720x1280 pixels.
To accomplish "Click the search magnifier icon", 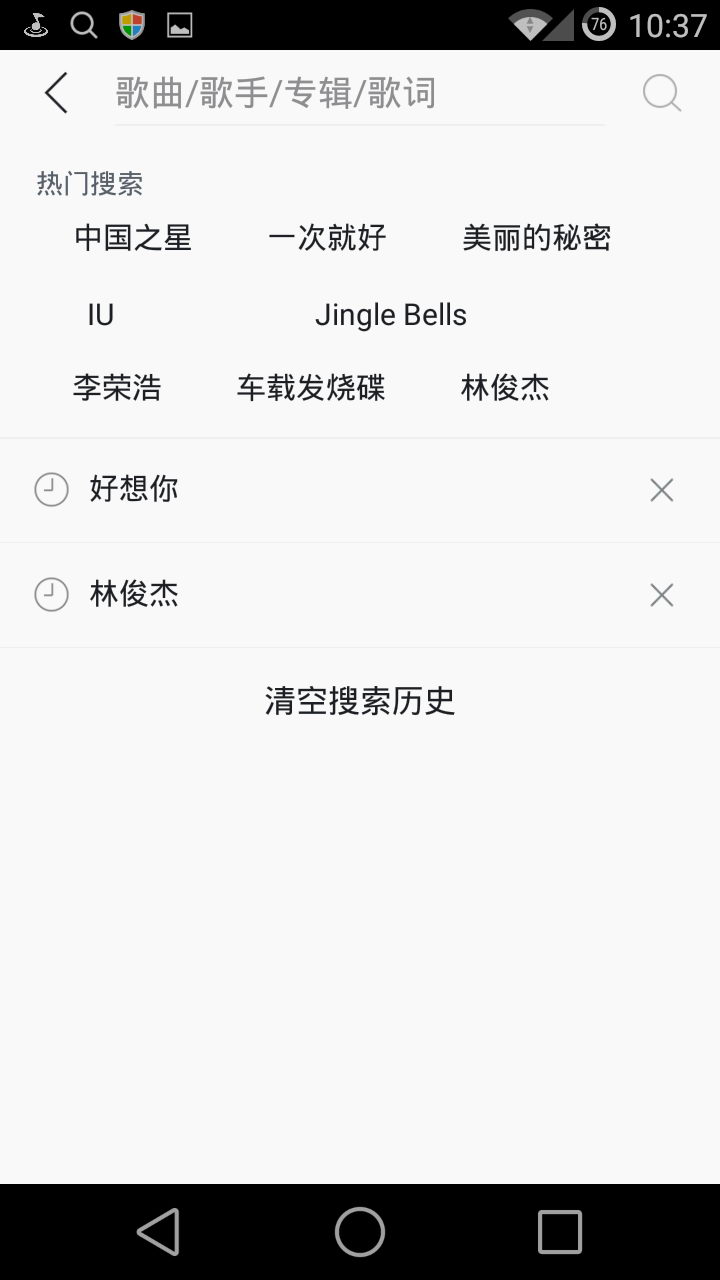I will tap(660, 92).
